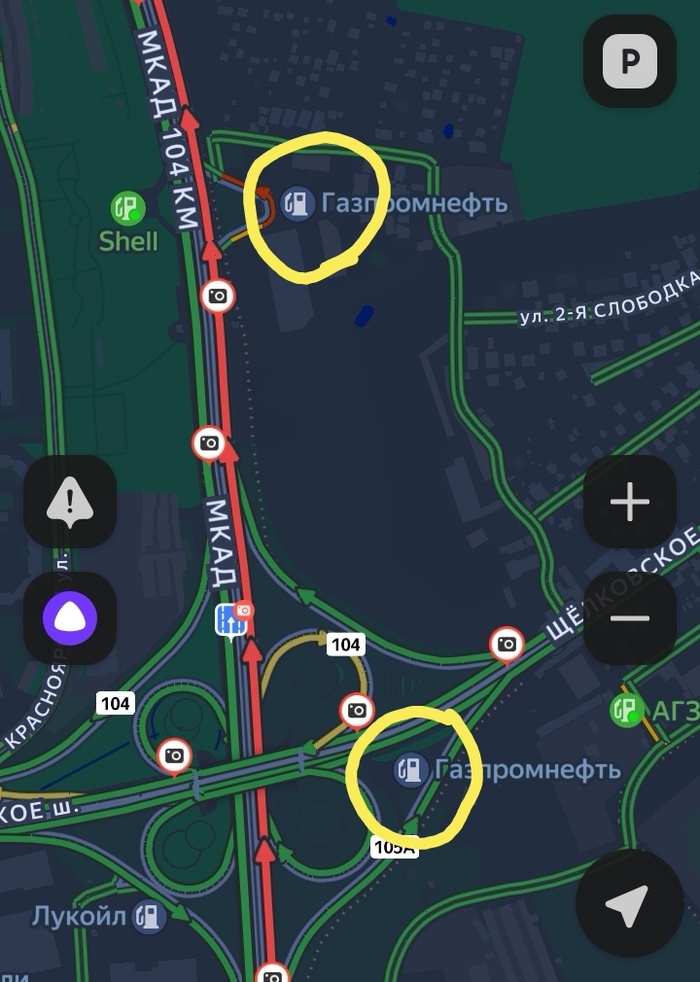The width and height of the screenshot is (700, 982).
Task: Open Газпромнефть station on Щёлковское шоссе
Action: (410, 769)
